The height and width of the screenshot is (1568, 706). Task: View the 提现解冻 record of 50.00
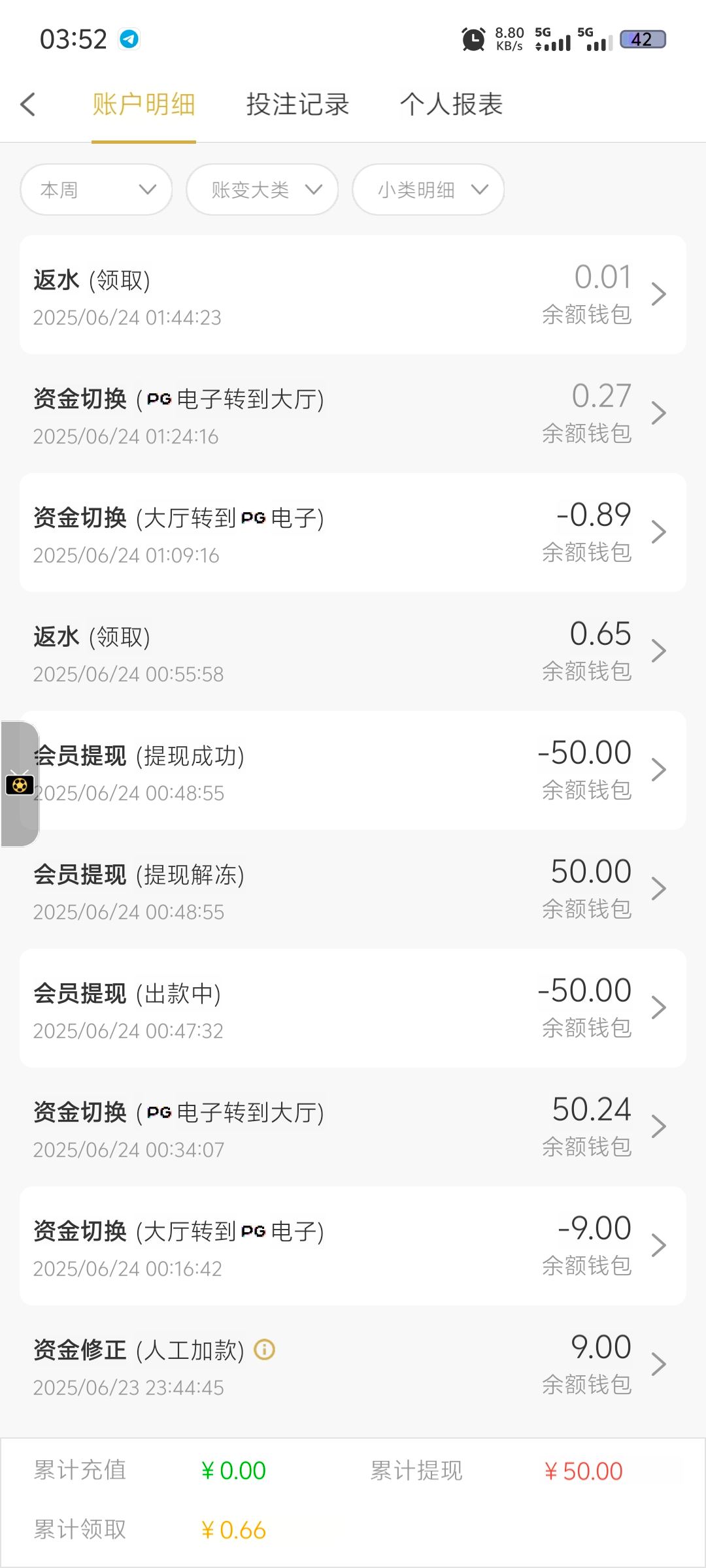pyautogui.click(x=353, y=890)
